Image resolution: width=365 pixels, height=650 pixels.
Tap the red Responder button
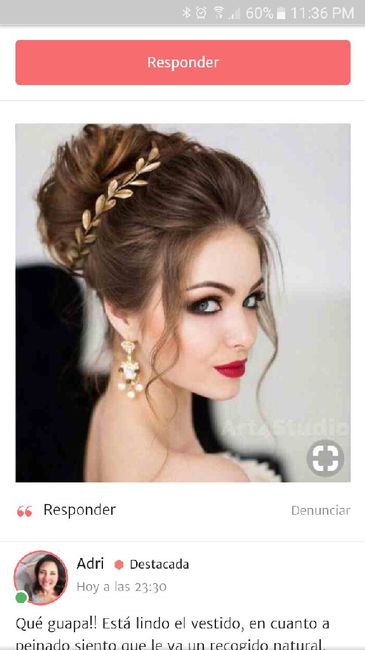coord(183,62)
